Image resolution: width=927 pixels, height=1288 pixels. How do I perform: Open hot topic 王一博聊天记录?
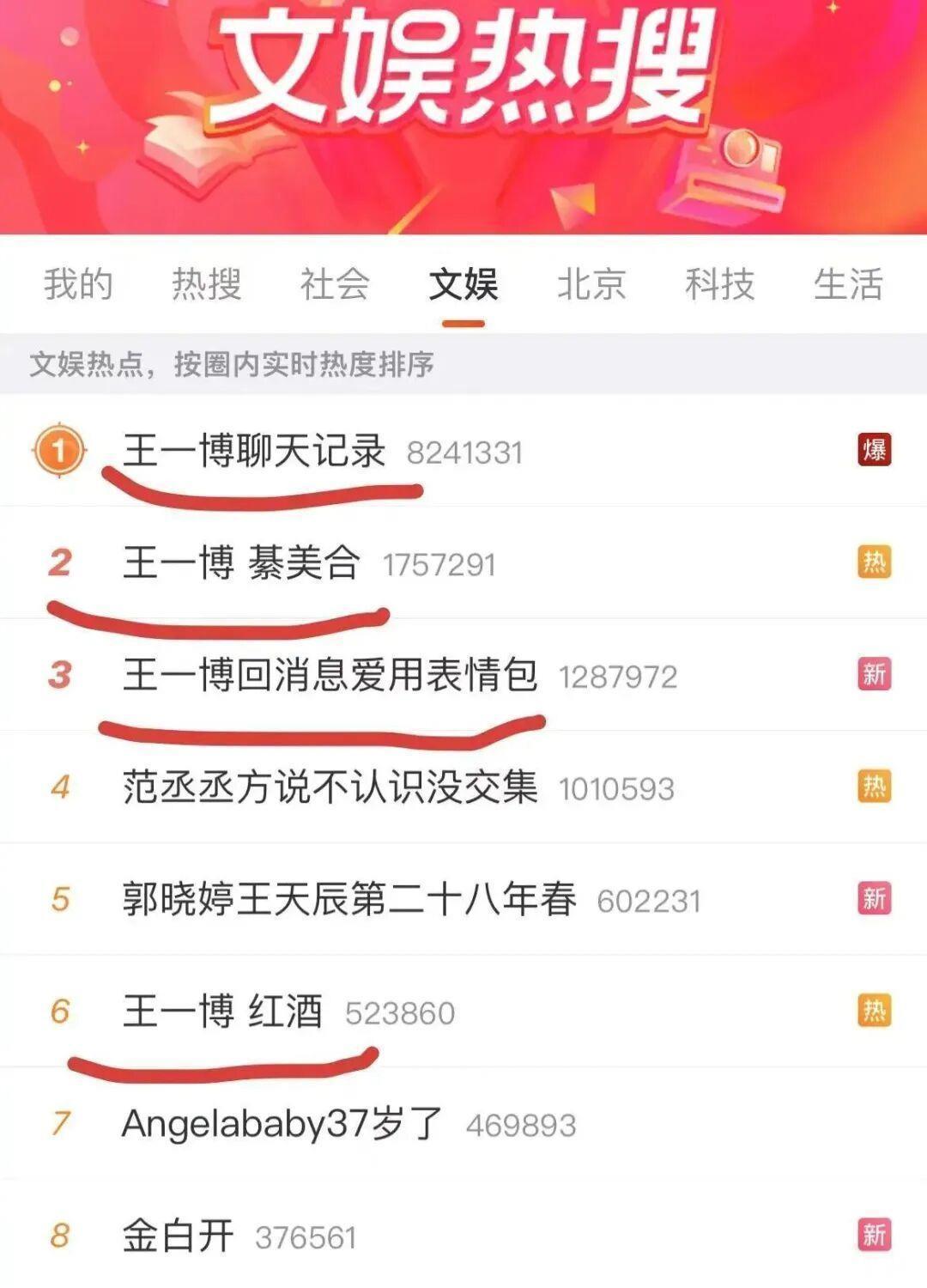[254, 451]
